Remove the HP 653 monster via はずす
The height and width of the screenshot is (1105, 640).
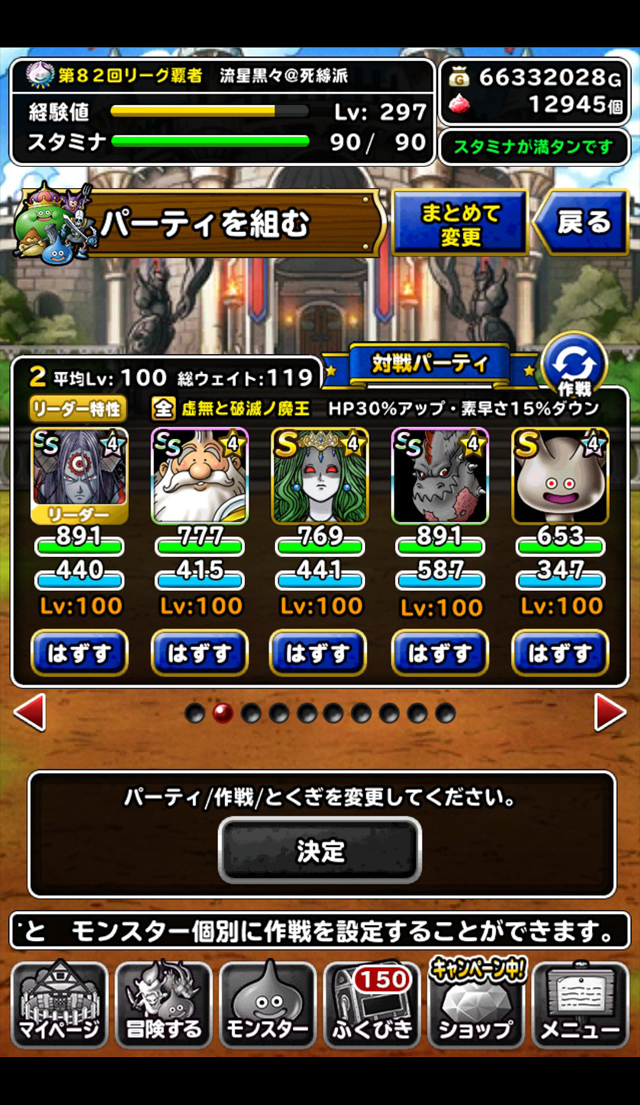560,653
